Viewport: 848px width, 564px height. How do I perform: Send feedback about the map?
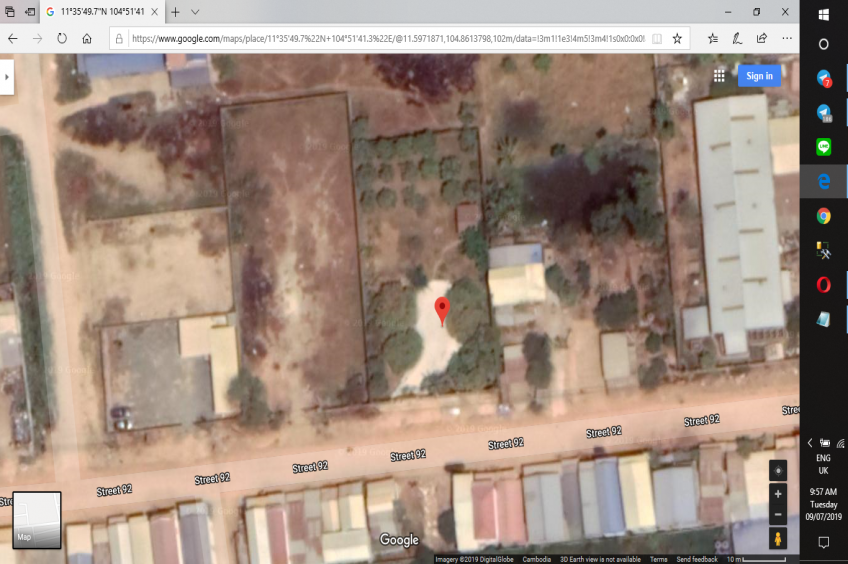pyautogui.click(x=697, y=559)
